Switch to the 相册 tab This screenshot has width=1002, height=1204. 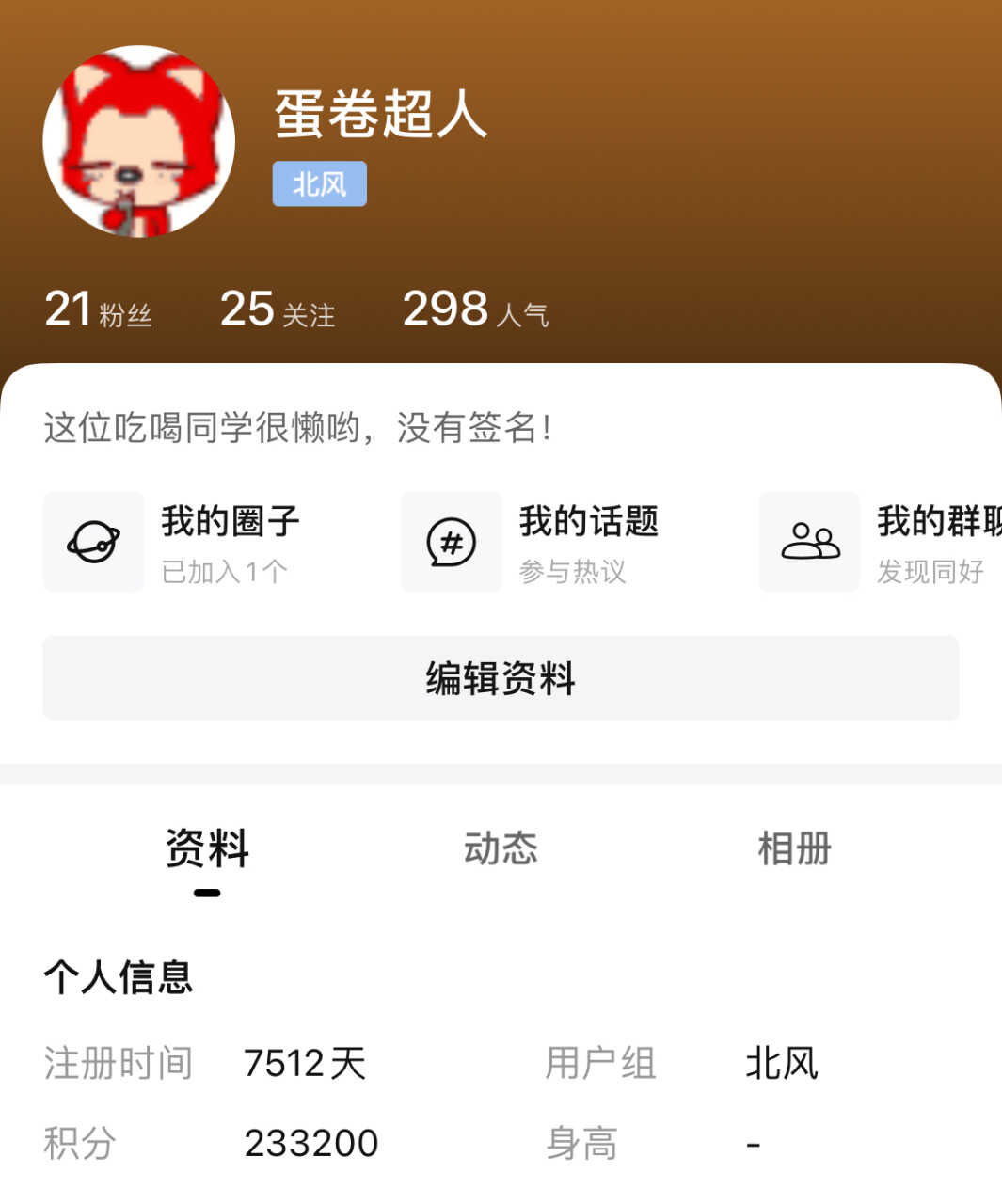(x=794, y=848)
